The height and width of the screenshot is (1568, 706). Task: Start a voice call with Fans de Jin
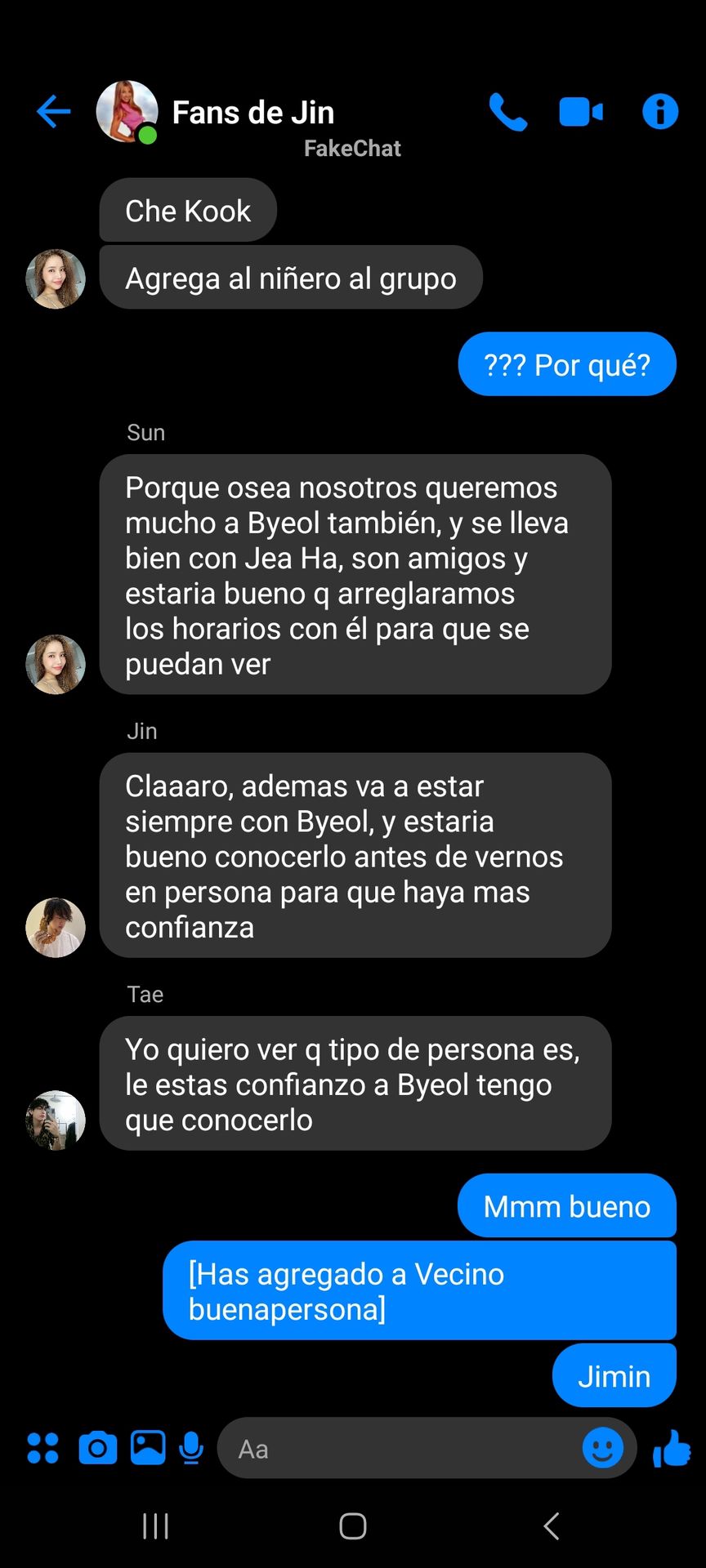tap(507, 112)
